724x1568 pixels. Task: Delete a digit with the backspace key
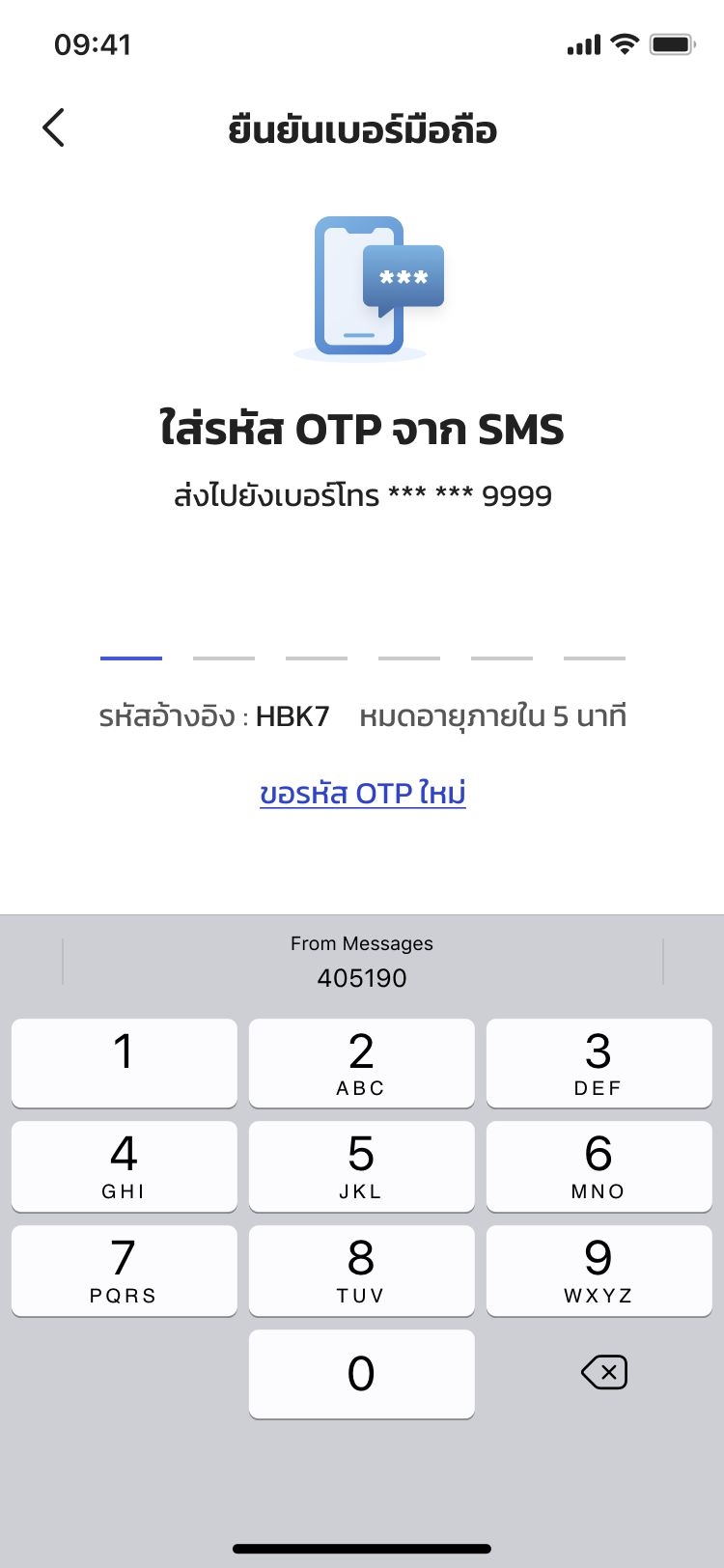point(604,1372)
